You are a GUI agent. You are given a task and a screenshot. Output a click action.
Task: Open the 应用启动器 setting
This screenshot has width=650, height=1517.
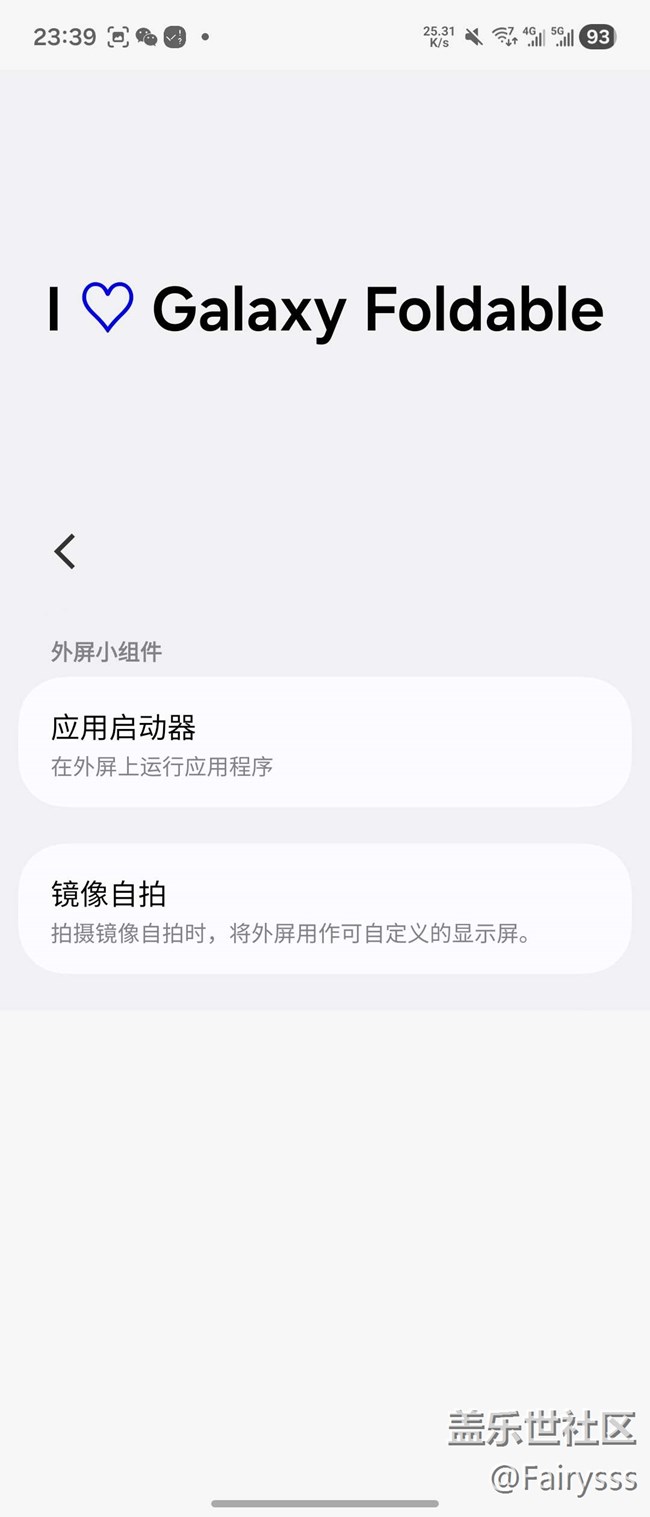coord(324,742)
